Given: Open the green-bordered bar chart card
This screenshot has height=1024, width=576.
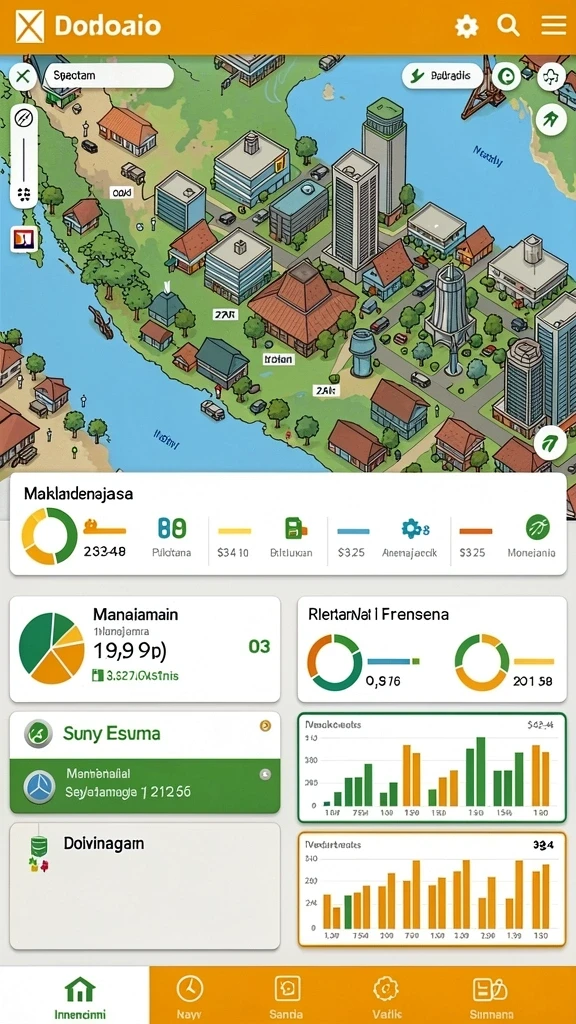Looking at the screenshot, I should [431, 767].
